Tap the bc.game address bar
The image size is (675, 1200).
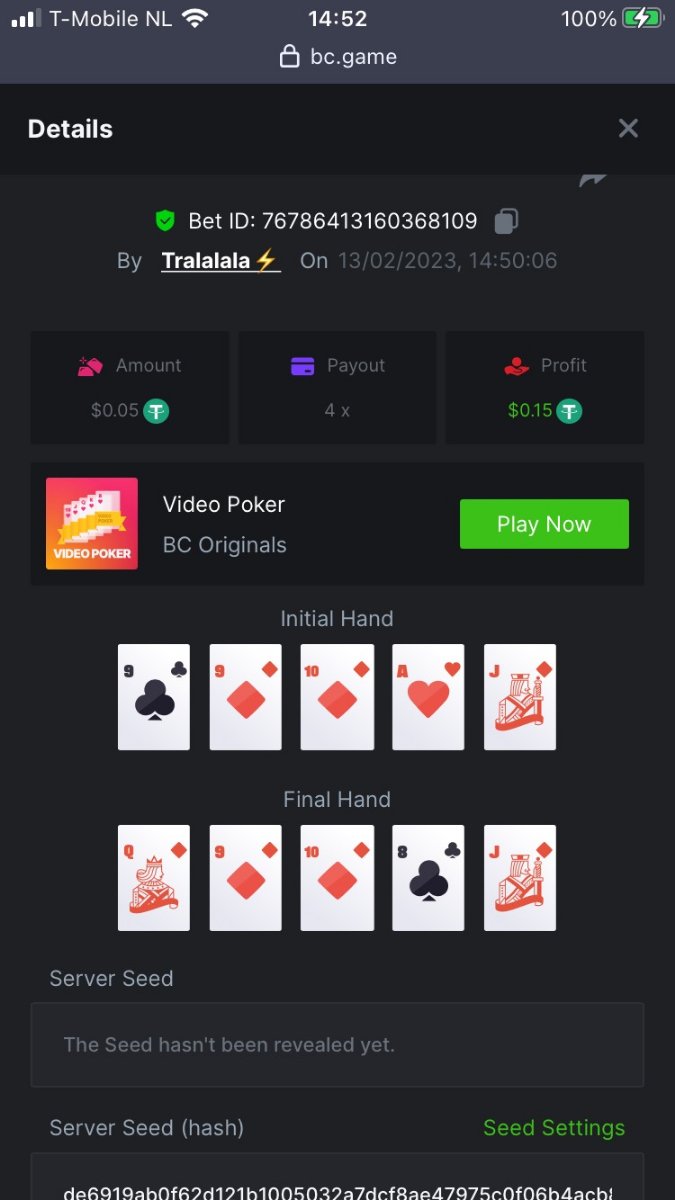(x=338, y=57)
